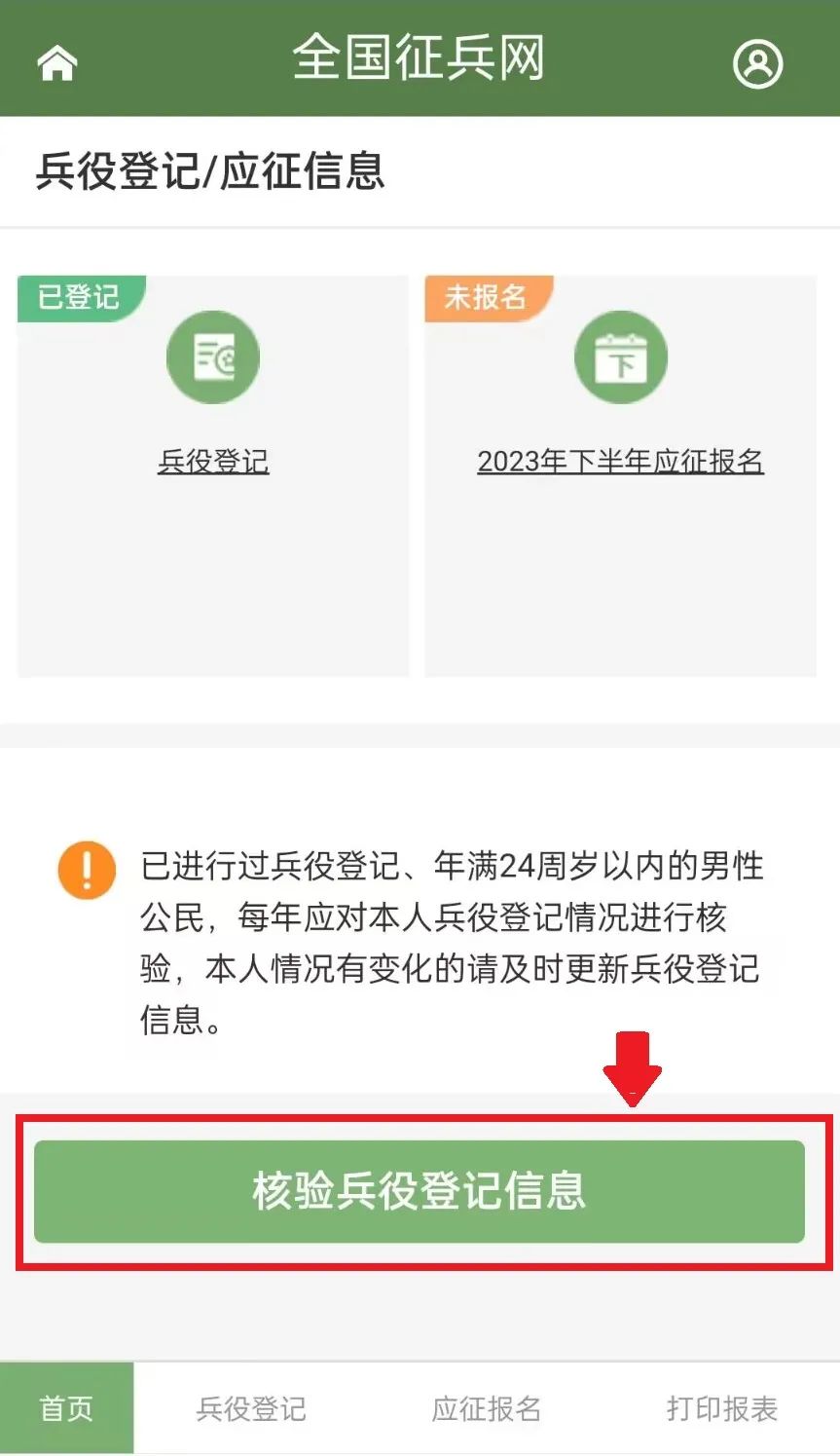The image size is (840, 1456).
Task: Switch to the 打印报表 tab
Action: coord(721,1408)
